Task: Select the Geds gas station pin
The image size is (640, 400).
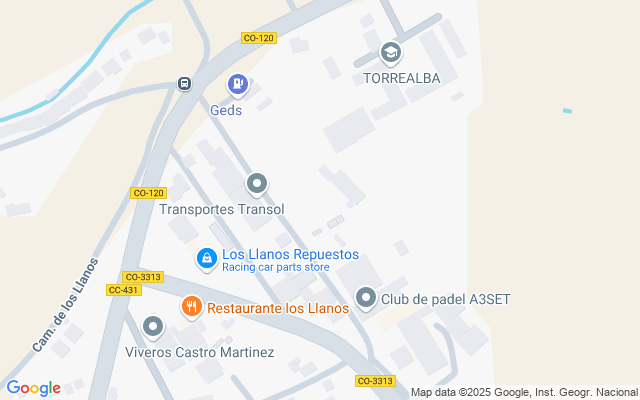Action: 238,85
